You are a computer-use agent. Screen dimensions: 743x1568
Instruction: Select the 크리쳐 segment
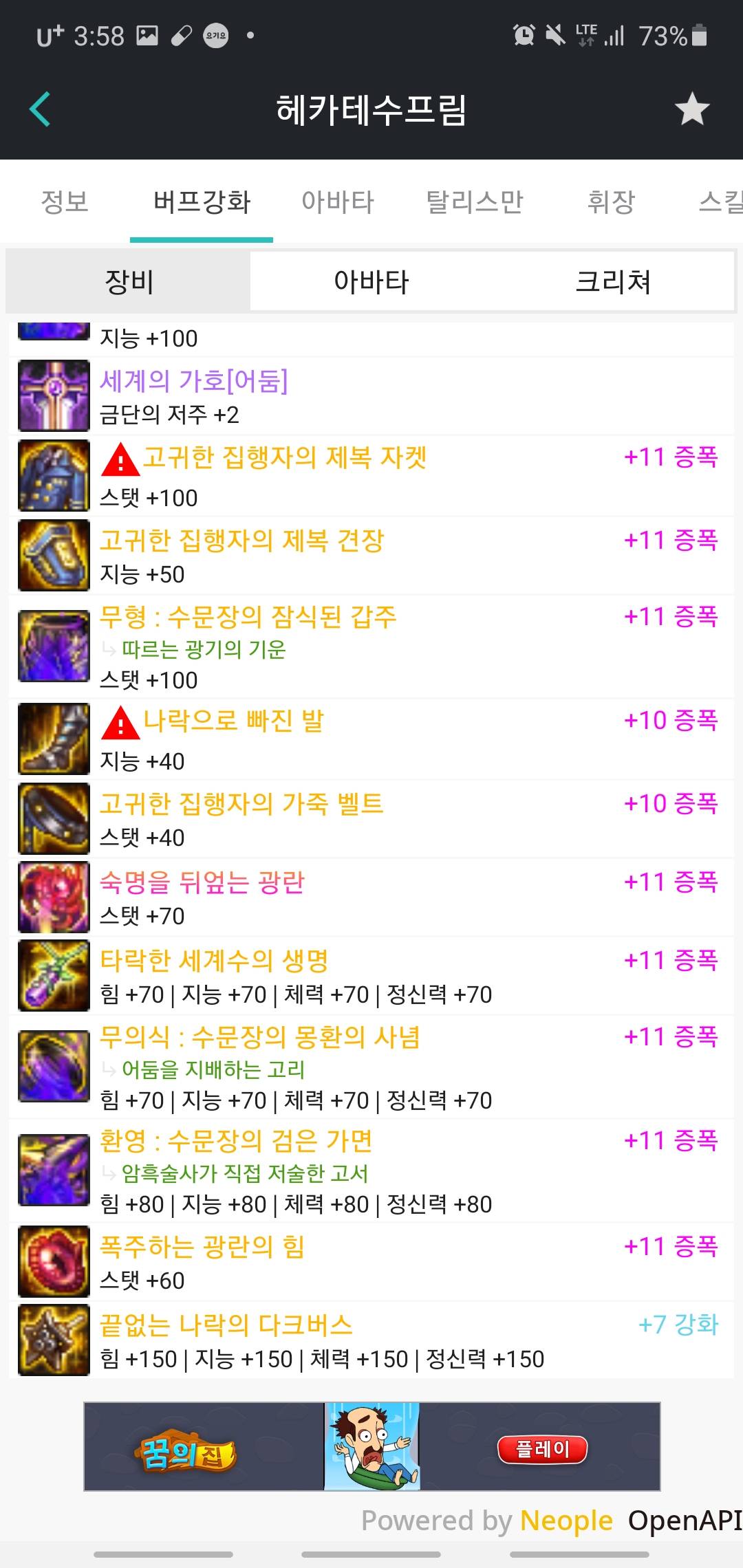[x=613, y=281]
